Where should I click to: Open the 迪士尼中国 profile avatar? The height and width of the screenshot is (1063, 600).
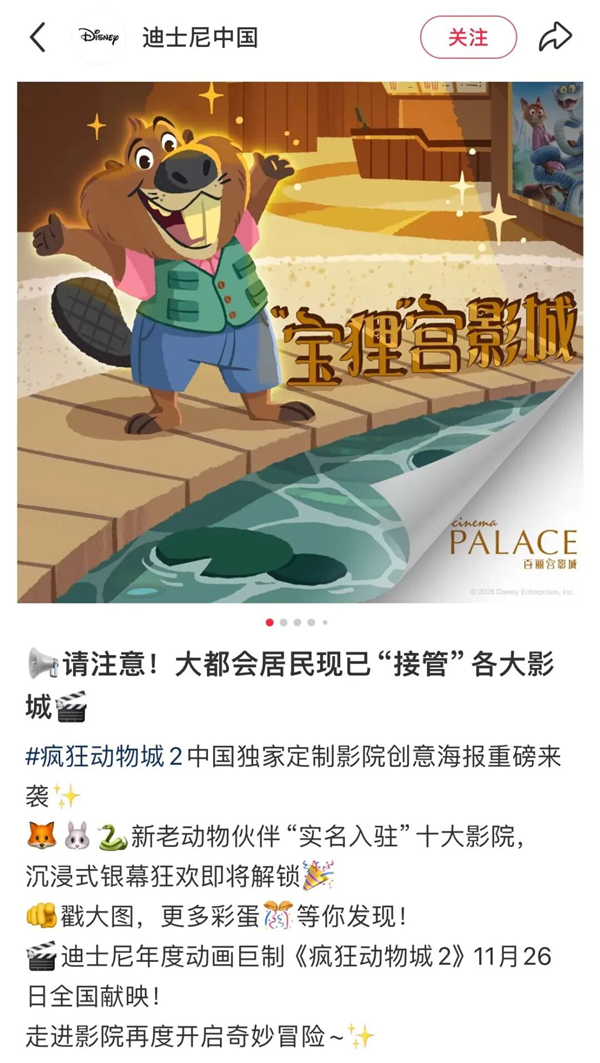pos(99,38)
